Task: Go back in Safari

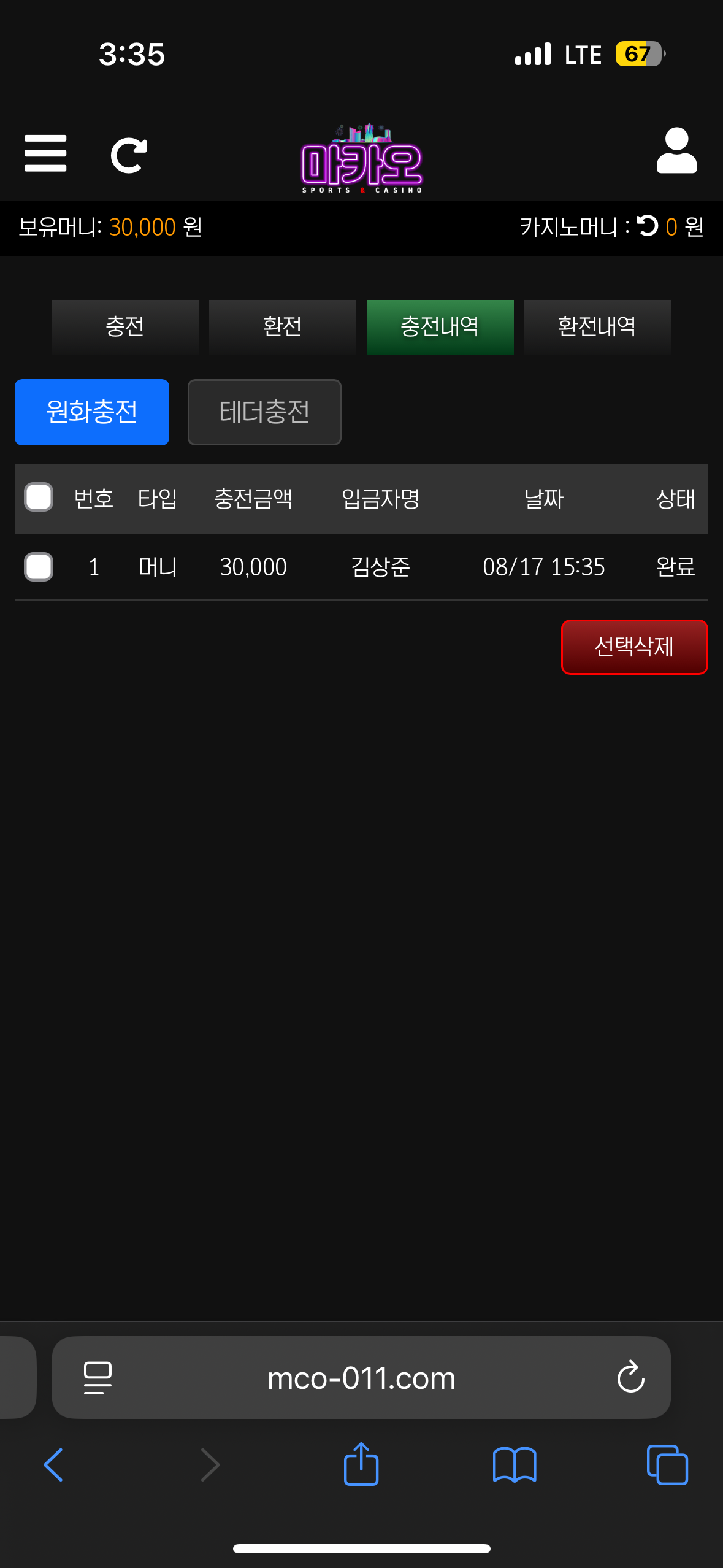Action: [x=54, y=1465]
